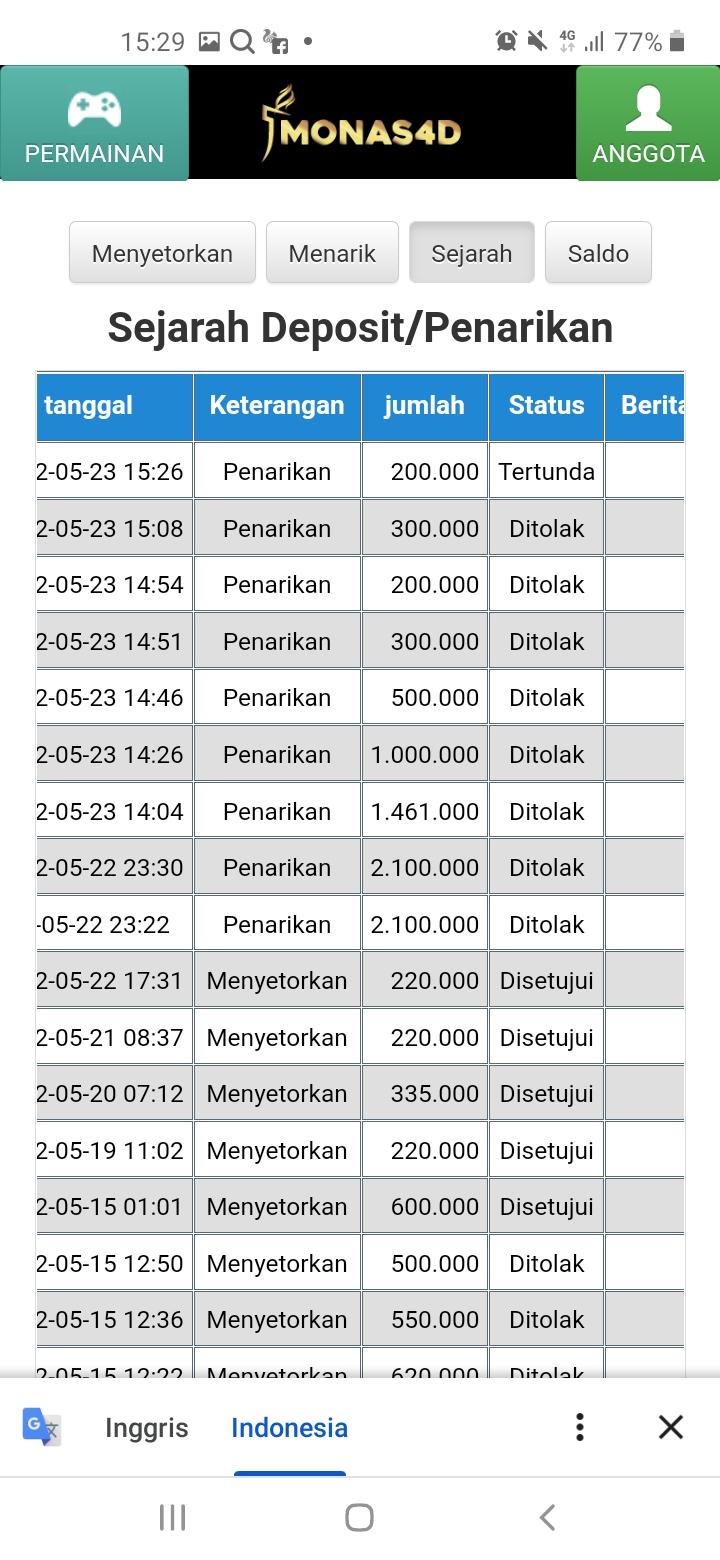Viewport: 720px width, 1560px height.
Task: Go back using system navigation
Action: (x=547, y=1517)
